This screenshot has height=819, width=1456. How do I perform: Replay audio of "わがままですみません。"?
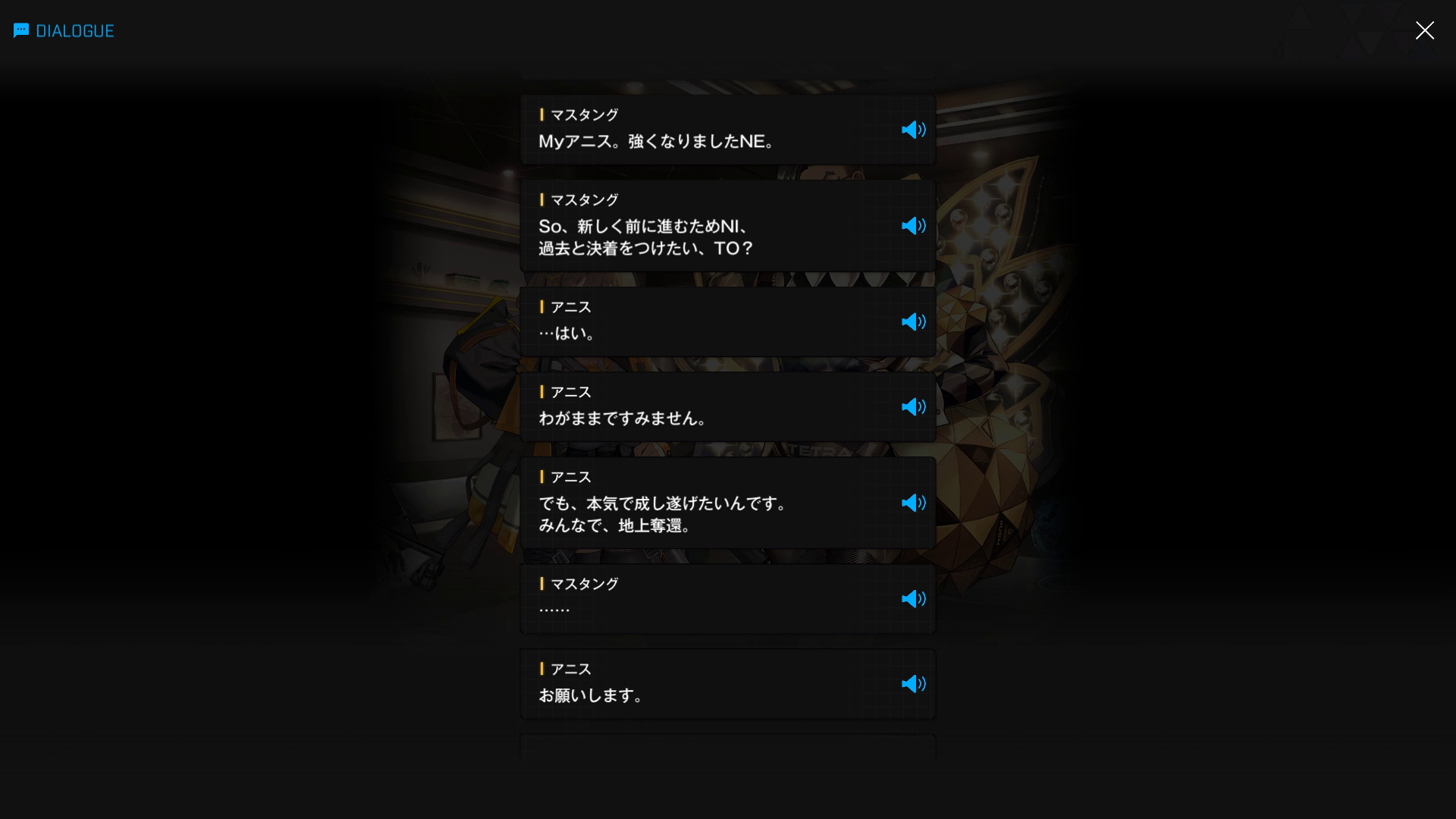click(x=913, y=407)
